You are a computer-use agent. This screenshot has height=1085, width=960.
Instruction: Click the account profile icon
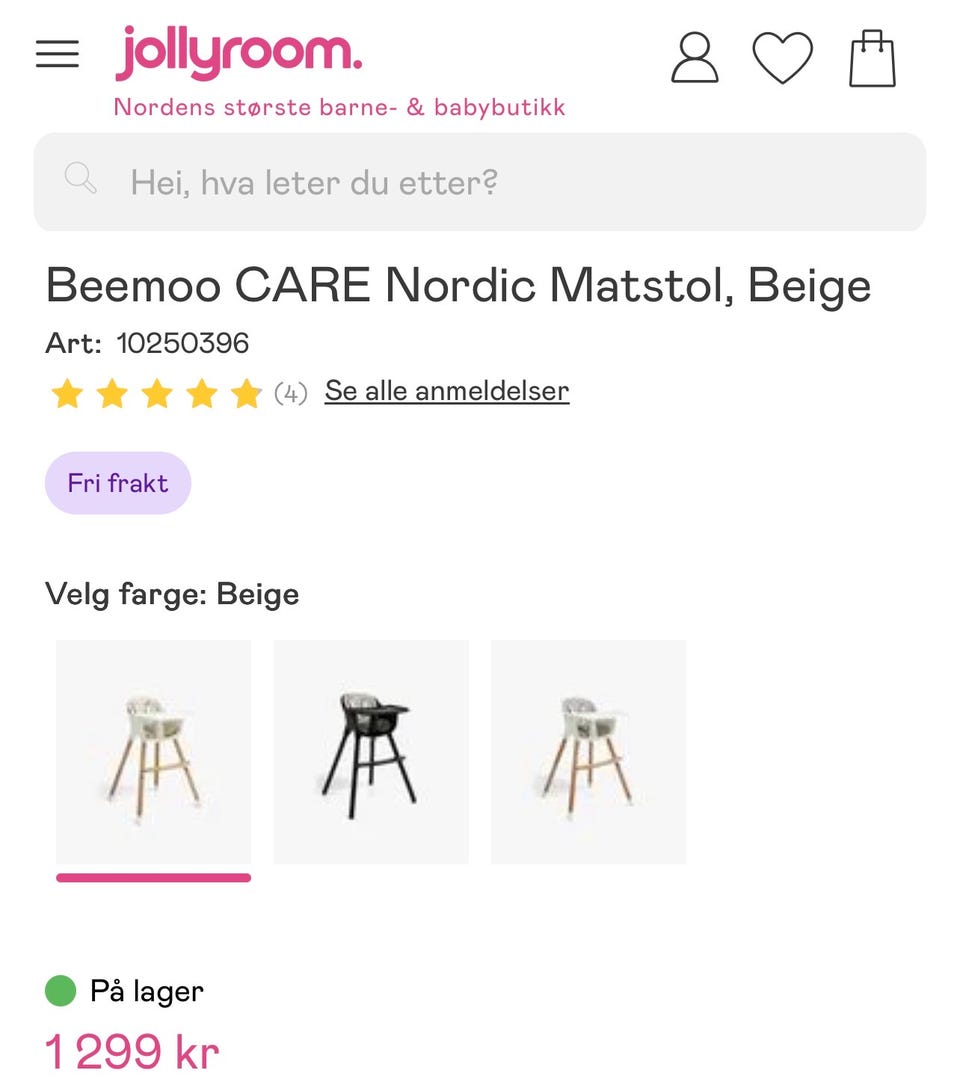point(694,58)
